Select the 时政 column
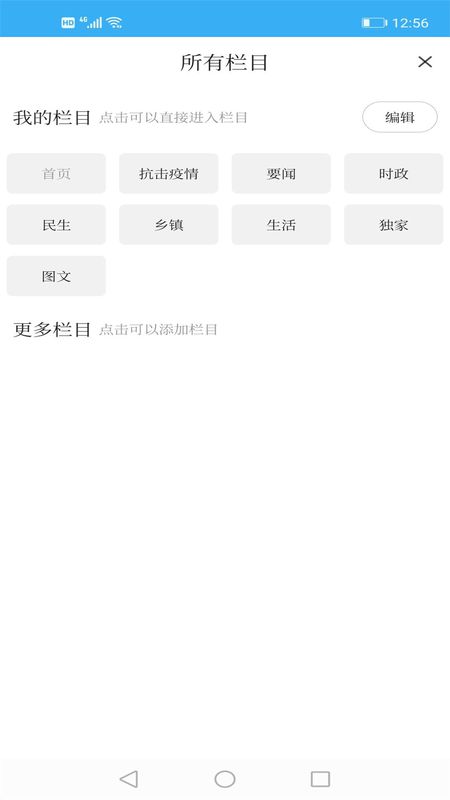Image resolution: width=450 pixels, height=800 pixels. click(x=393, y=173)
